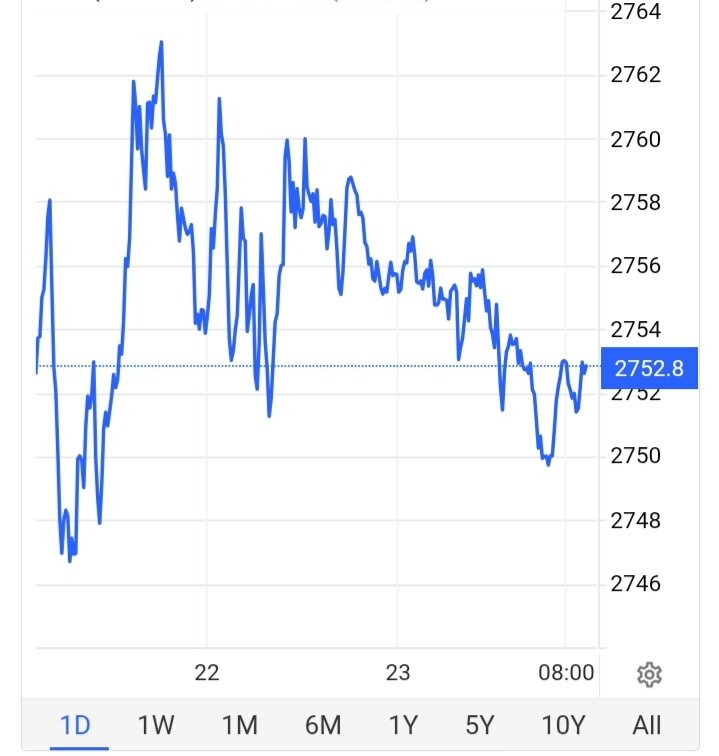This screenshot has height=756, width=719.
Task: Switch chart to 6M range
Action: point(322,725)
